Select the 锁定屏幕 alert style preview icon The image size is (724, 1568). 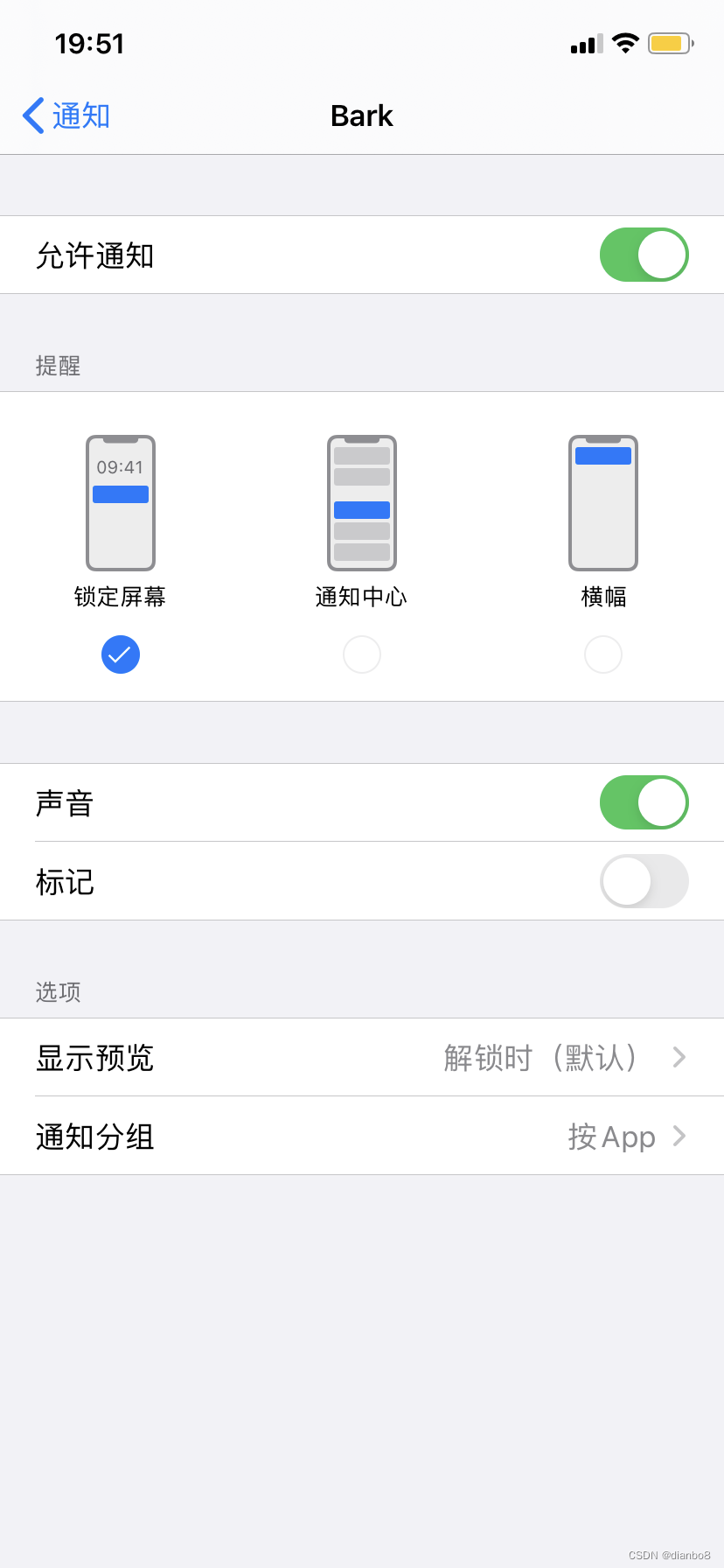point(121,502)
